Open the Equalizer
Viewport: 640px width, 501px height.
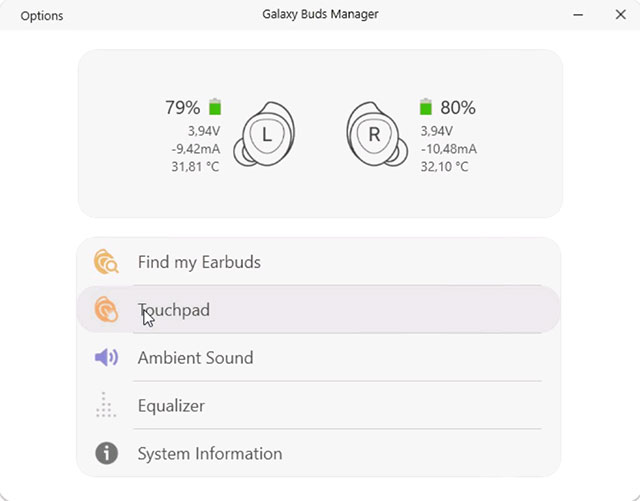[x=171, y=405]
